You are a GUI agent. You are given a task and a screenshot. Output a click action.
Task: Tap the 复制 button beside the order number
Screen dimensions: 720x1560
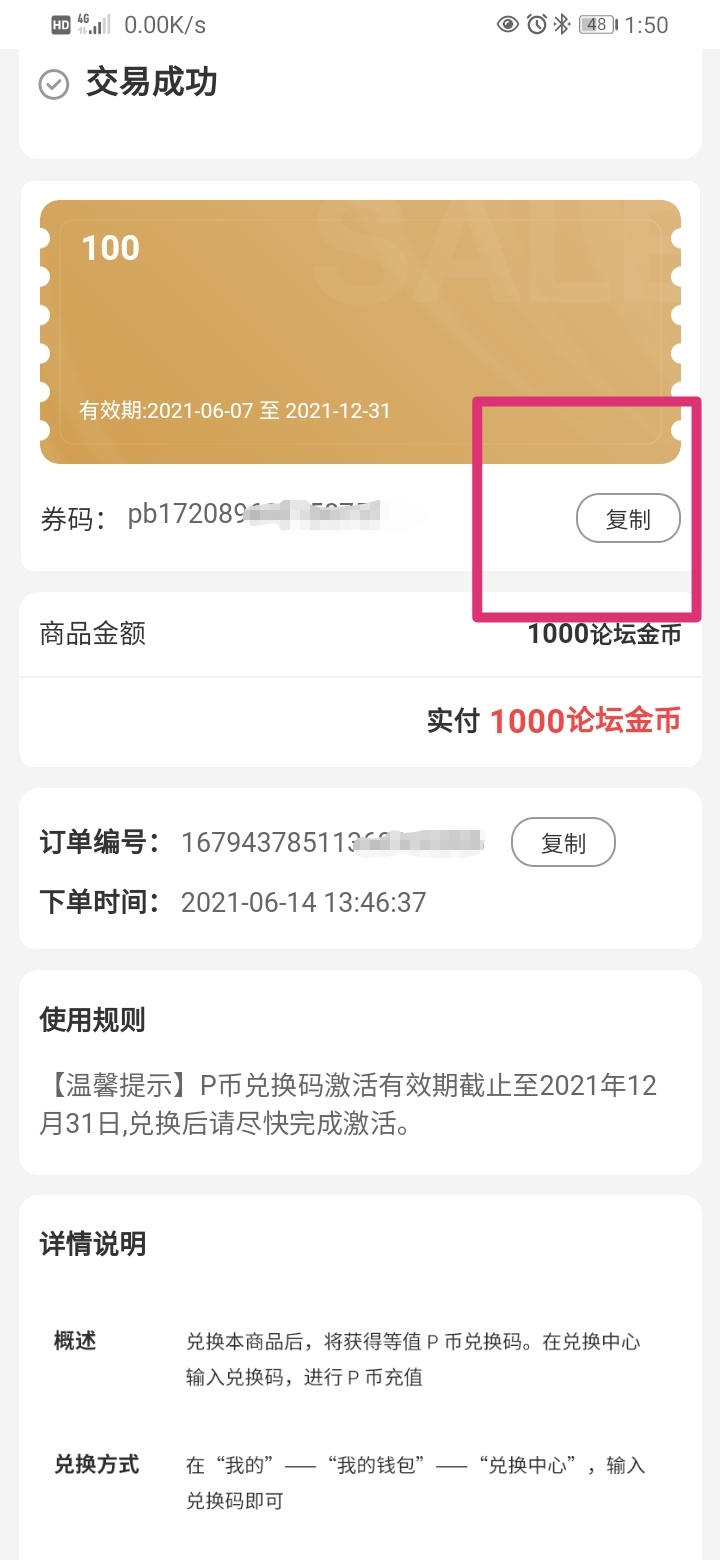[563, 842]
